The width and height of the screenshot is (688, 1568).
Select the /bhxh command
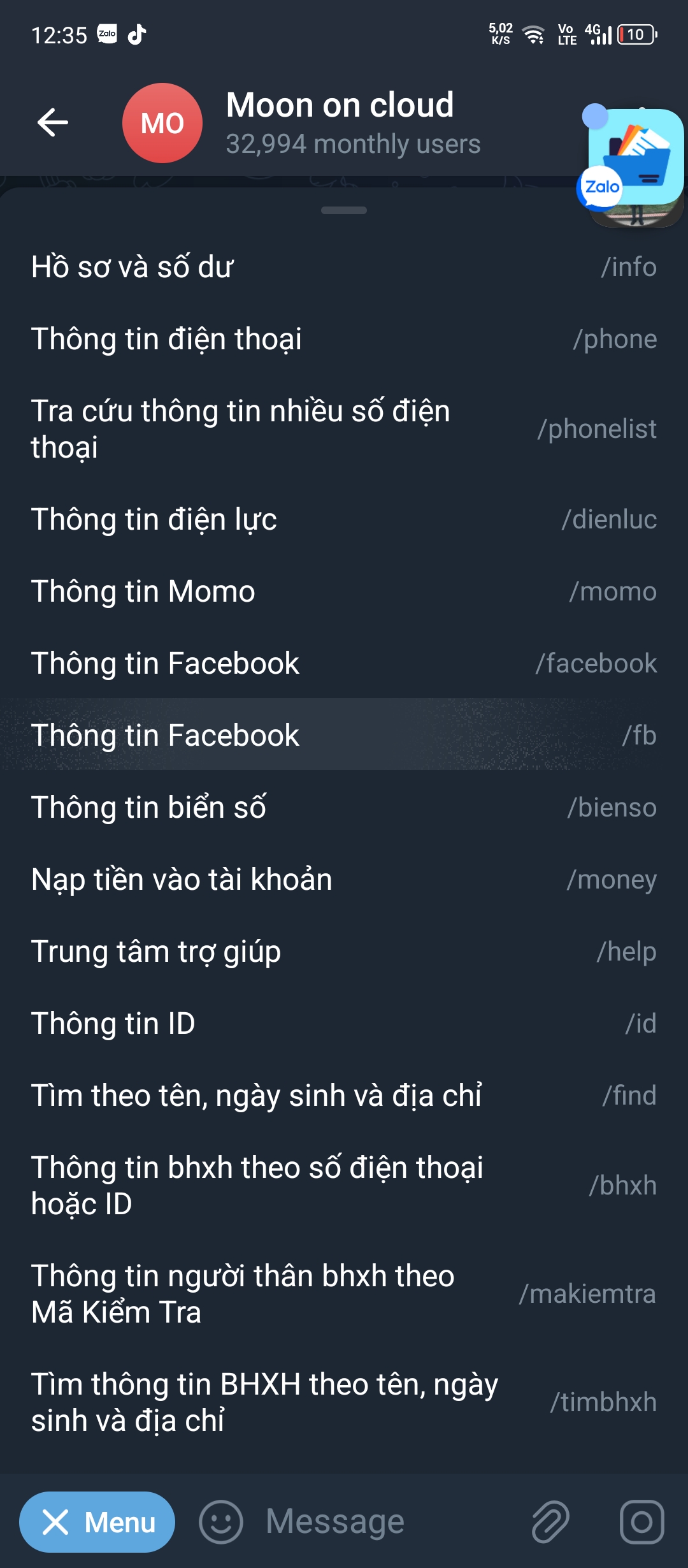click(344, 1186)
